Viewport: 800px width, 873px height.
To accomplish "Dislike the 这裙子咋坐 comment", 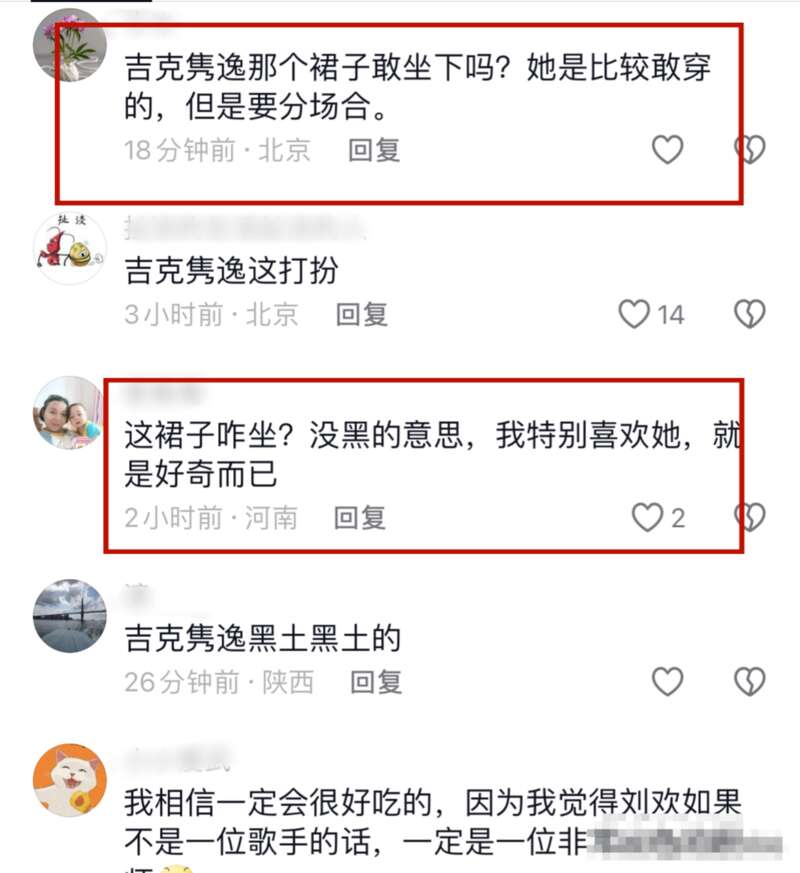I will point(749,517).
